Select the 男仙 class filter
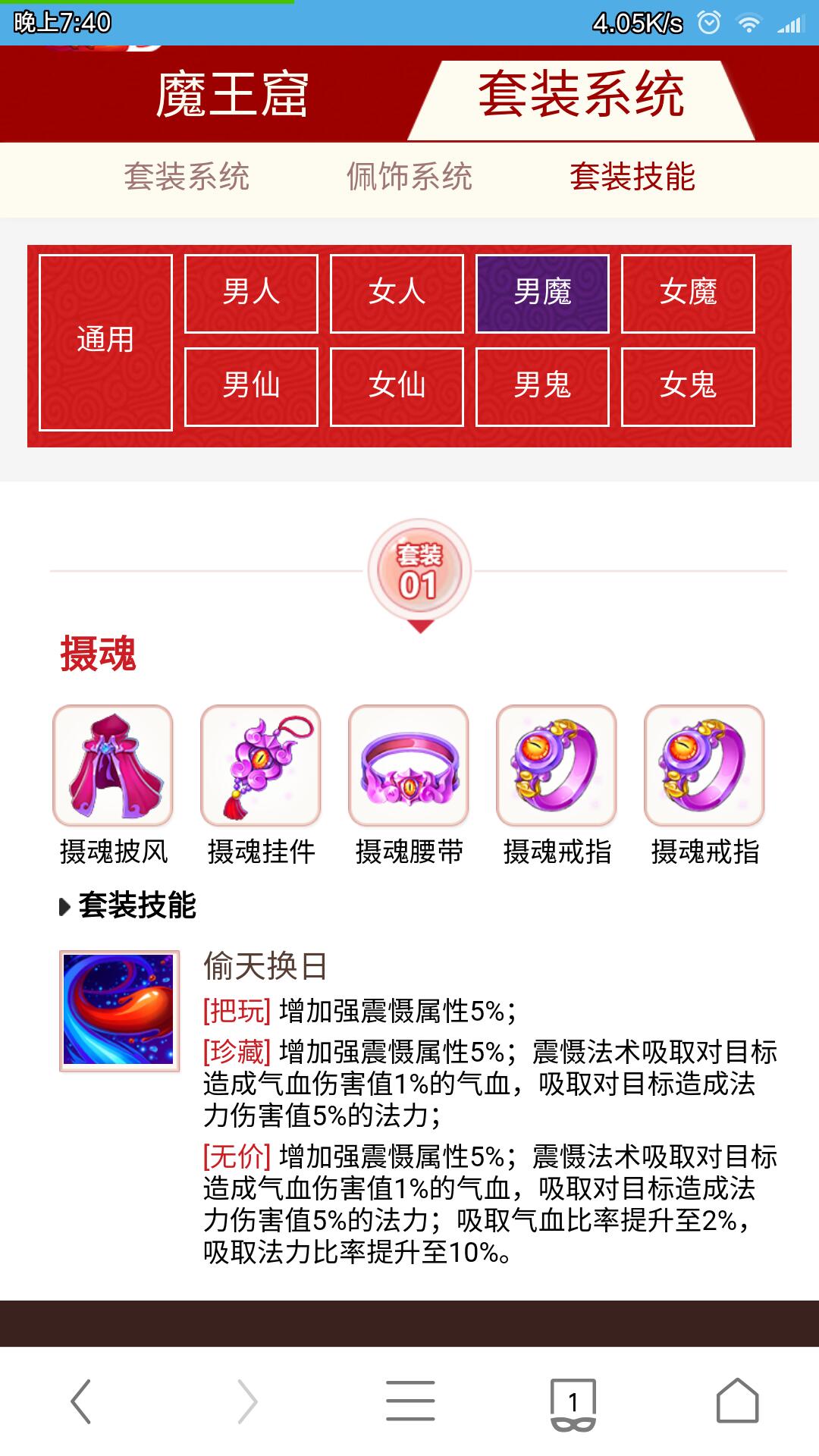This screenshot has width=819, height=1456. (x=251, y=386)
